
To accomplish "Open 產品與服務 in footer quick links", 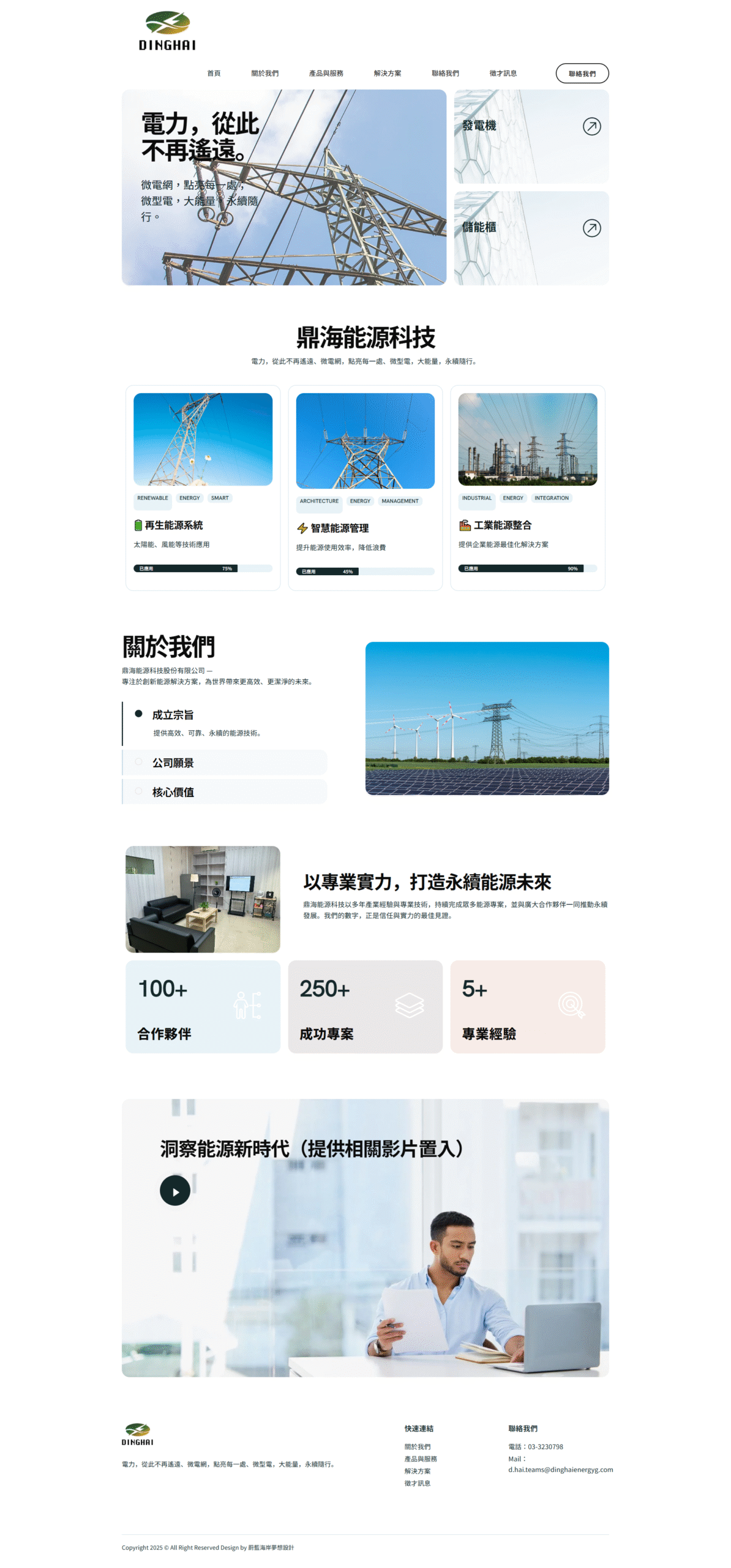I will (420, 1459).
